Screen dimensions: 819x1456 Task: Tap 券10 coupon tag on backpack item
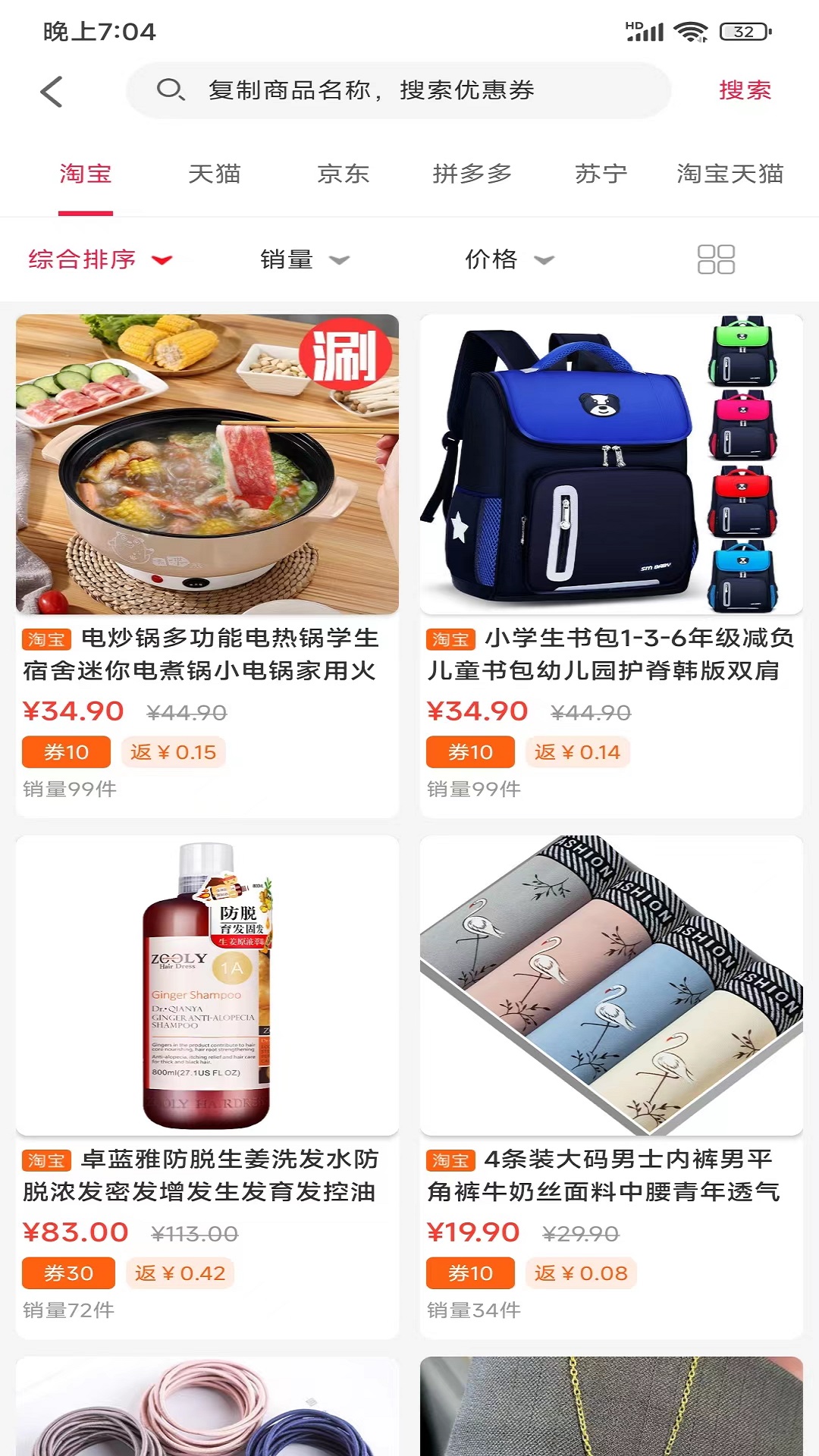(x=469, y=752)
